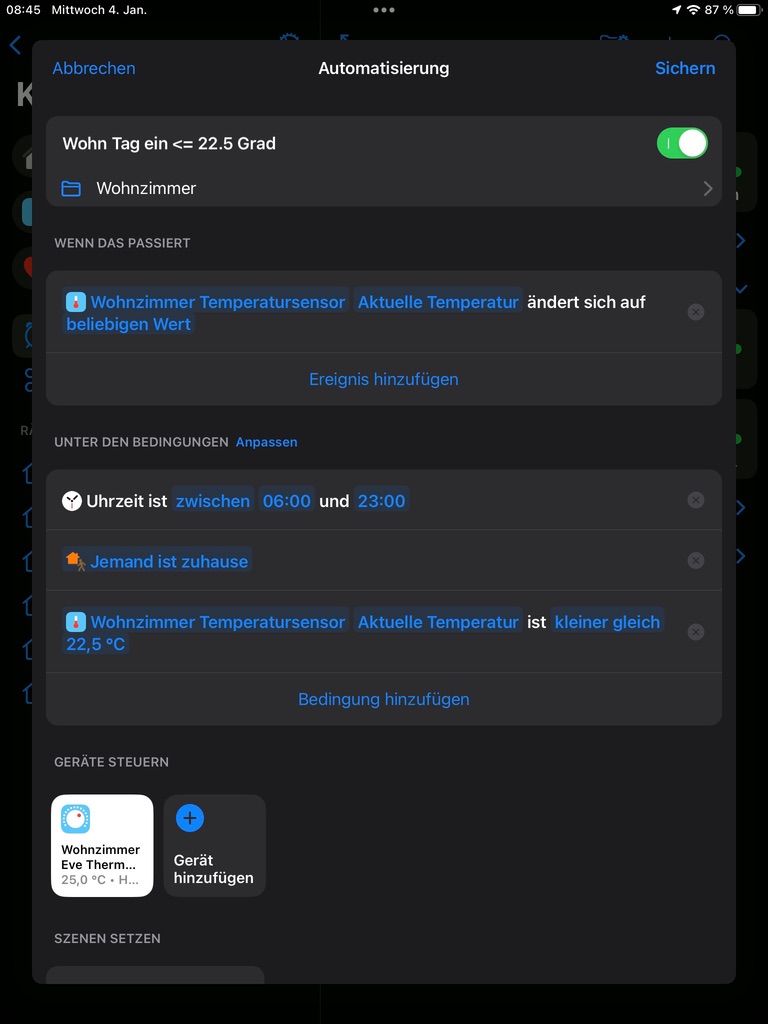Screen dimensions: 768x1024
Task: Tap Anpassen next to Unter den Bedingungen
Action: coord(266,442)
